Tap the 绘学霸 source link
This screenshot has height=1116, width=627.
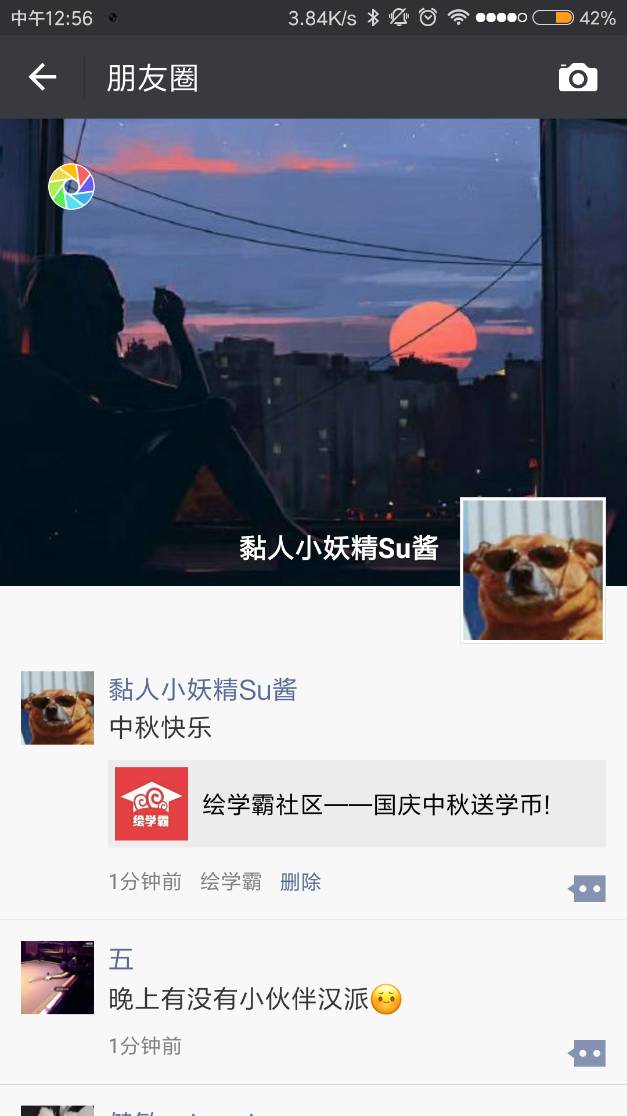tap(231, 882)
